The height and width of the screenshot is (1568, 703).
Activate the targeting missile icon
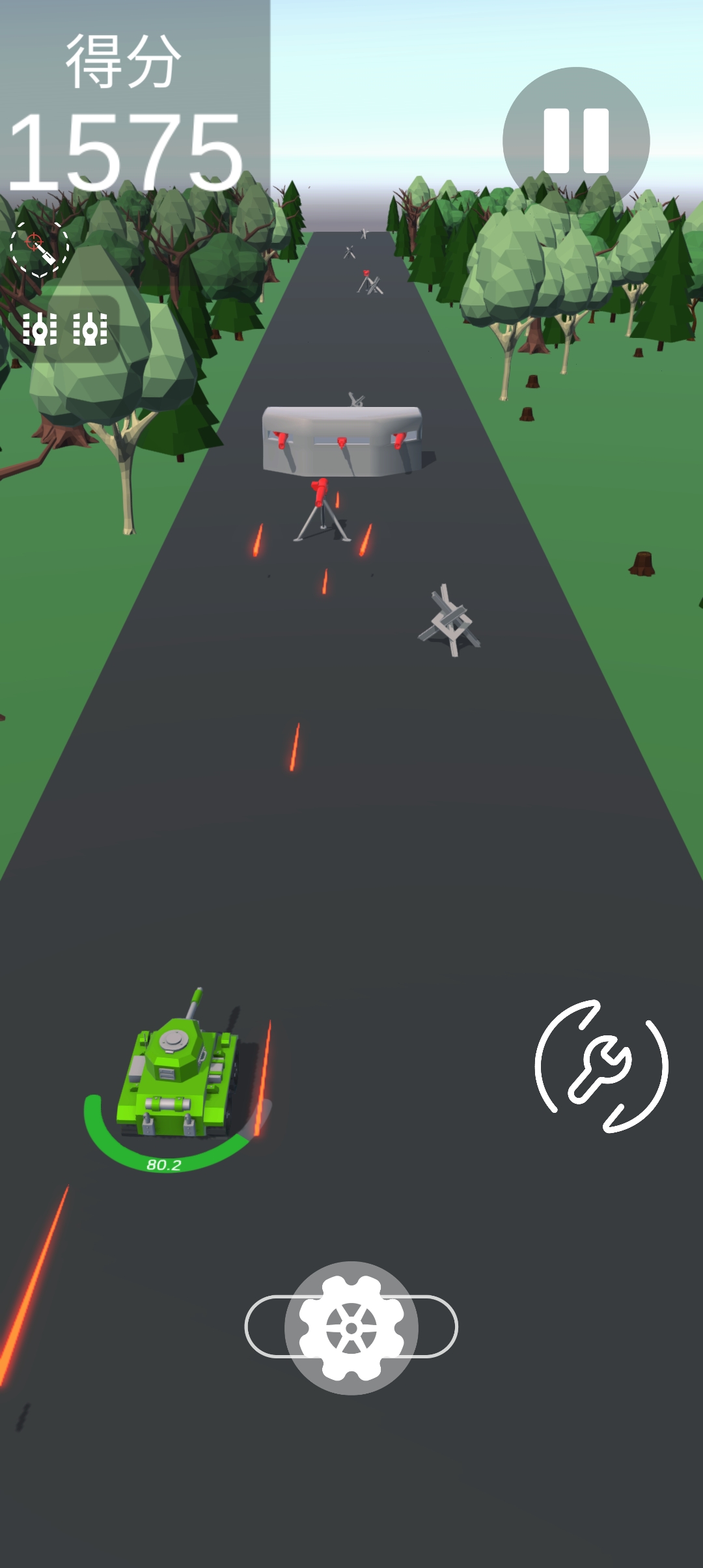(40, 249)
